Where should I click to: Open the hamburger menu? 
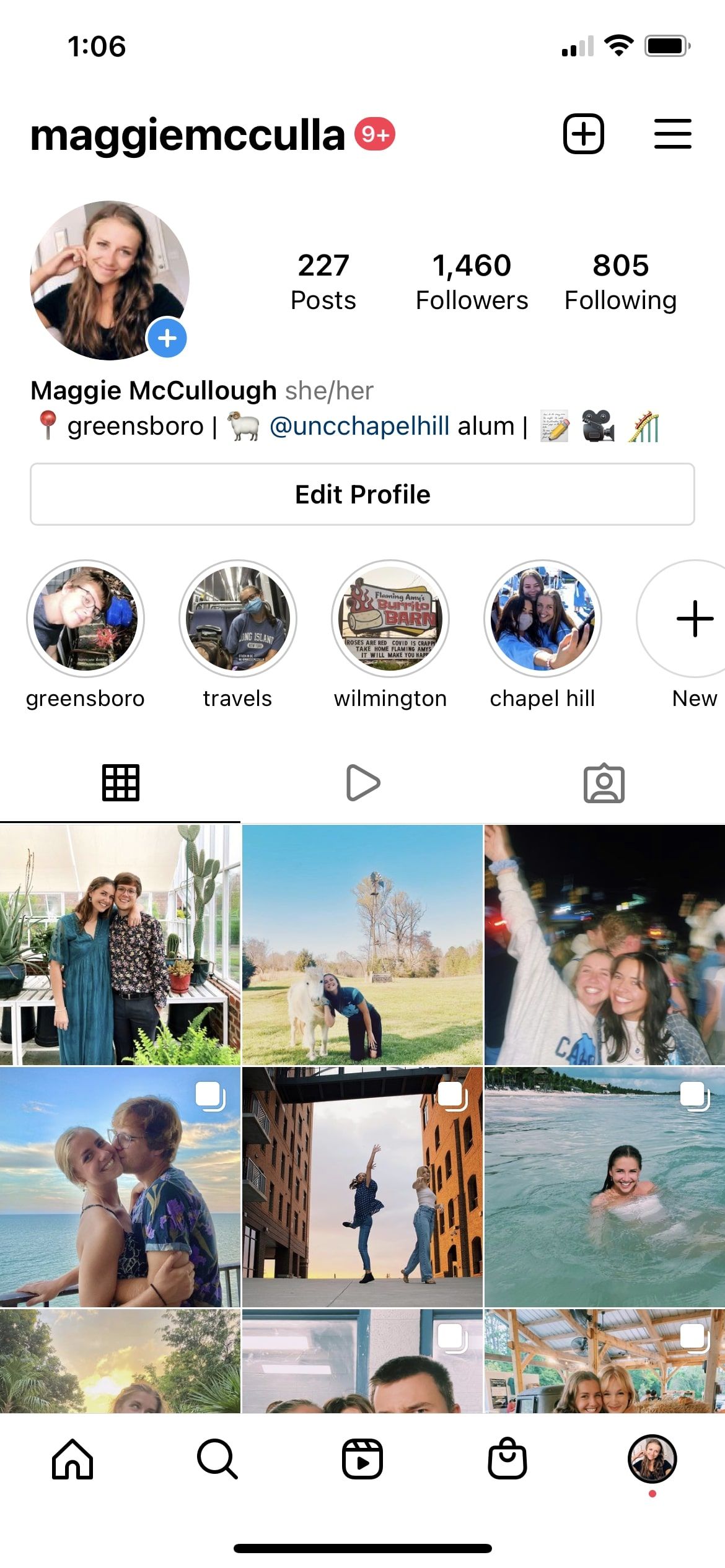672,134
